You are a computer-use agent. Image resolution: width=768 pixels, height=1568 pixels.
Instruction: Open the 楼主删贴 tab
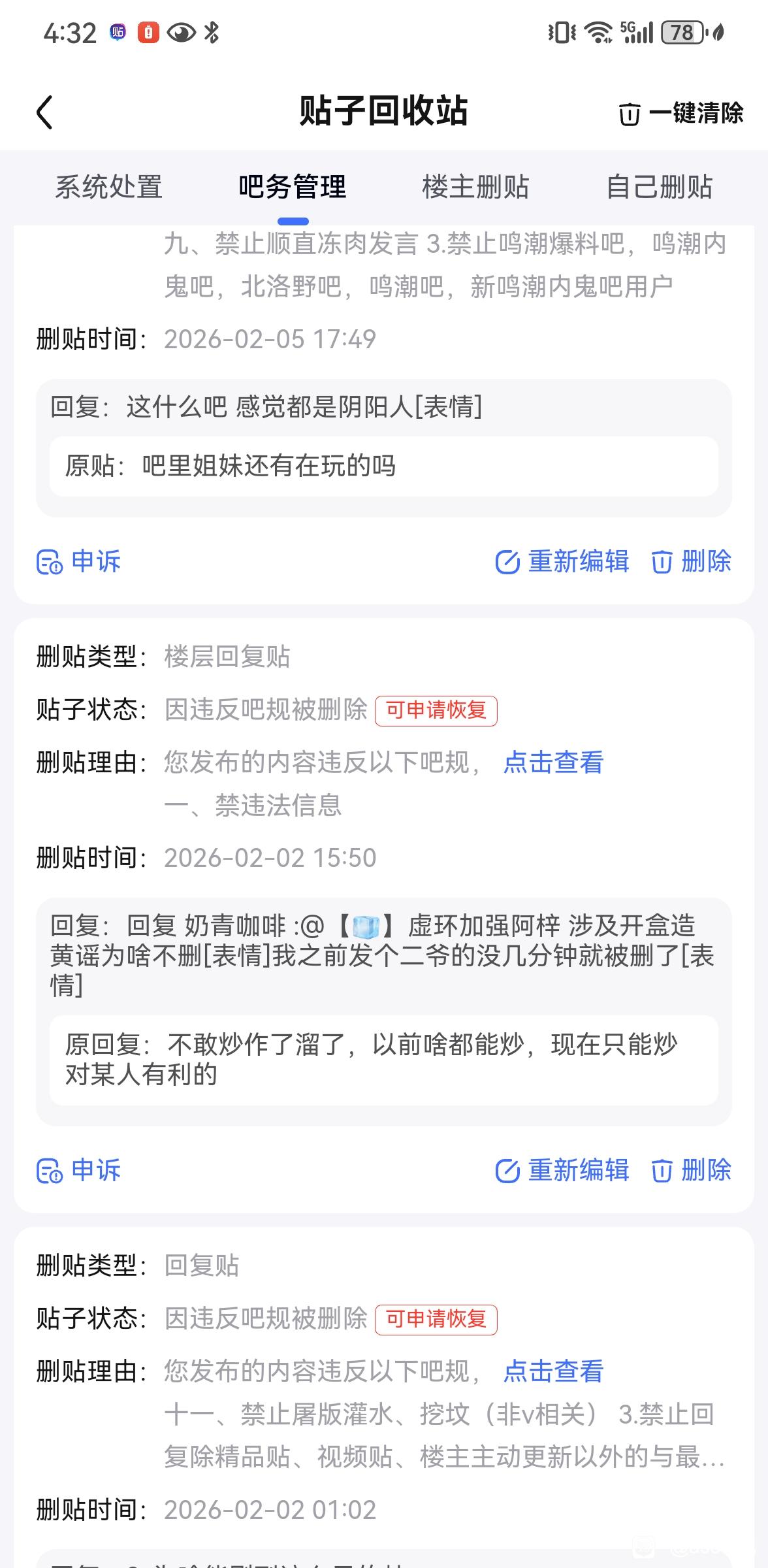[475, 187]
